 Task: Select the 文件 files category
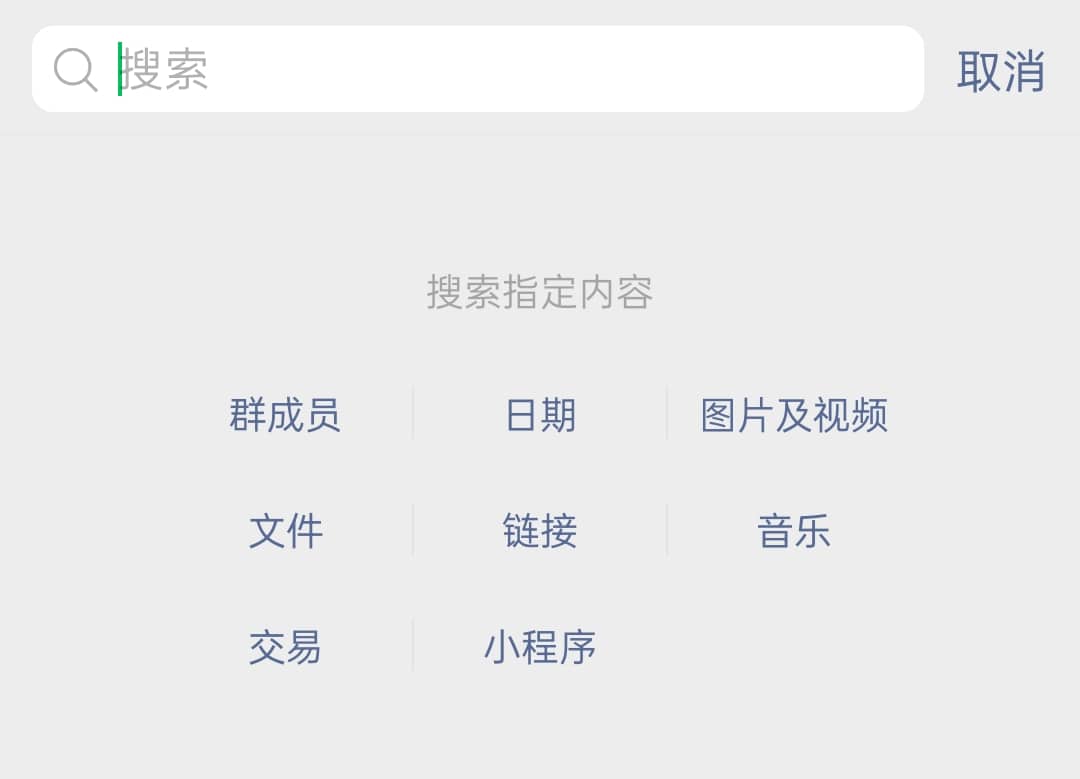click(285, 531)
